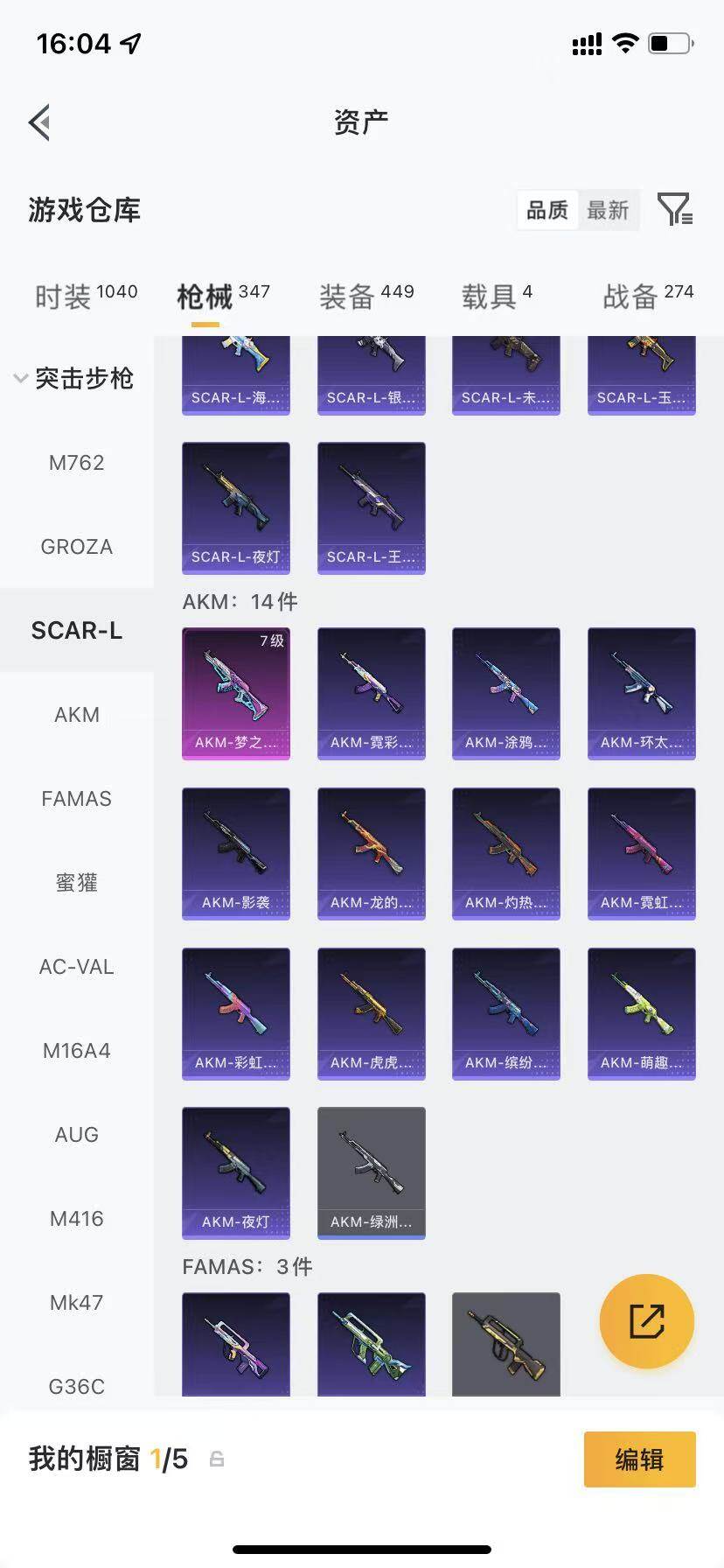The width and height of the screenshot is (724, 1568).
Task: Switch to the 装备 tab
Action: [x=366, y=296]
